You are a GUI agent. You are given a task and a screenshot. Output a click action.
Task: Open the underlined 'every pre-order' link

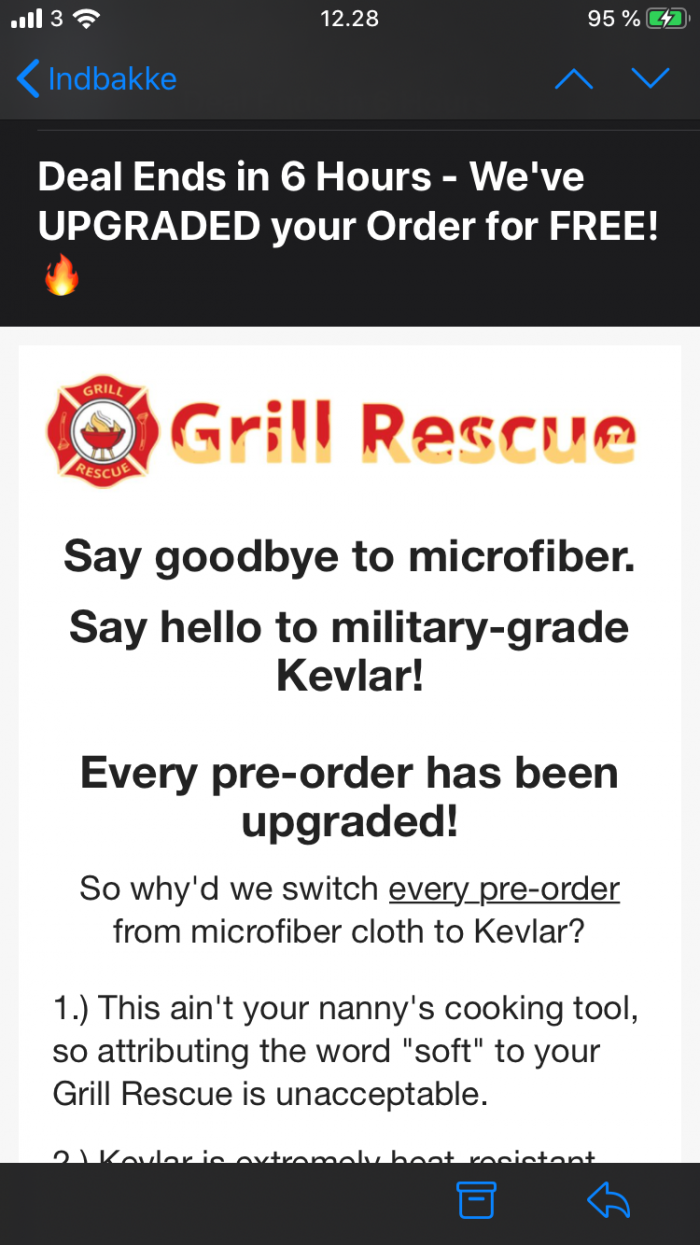pos(504,888)
